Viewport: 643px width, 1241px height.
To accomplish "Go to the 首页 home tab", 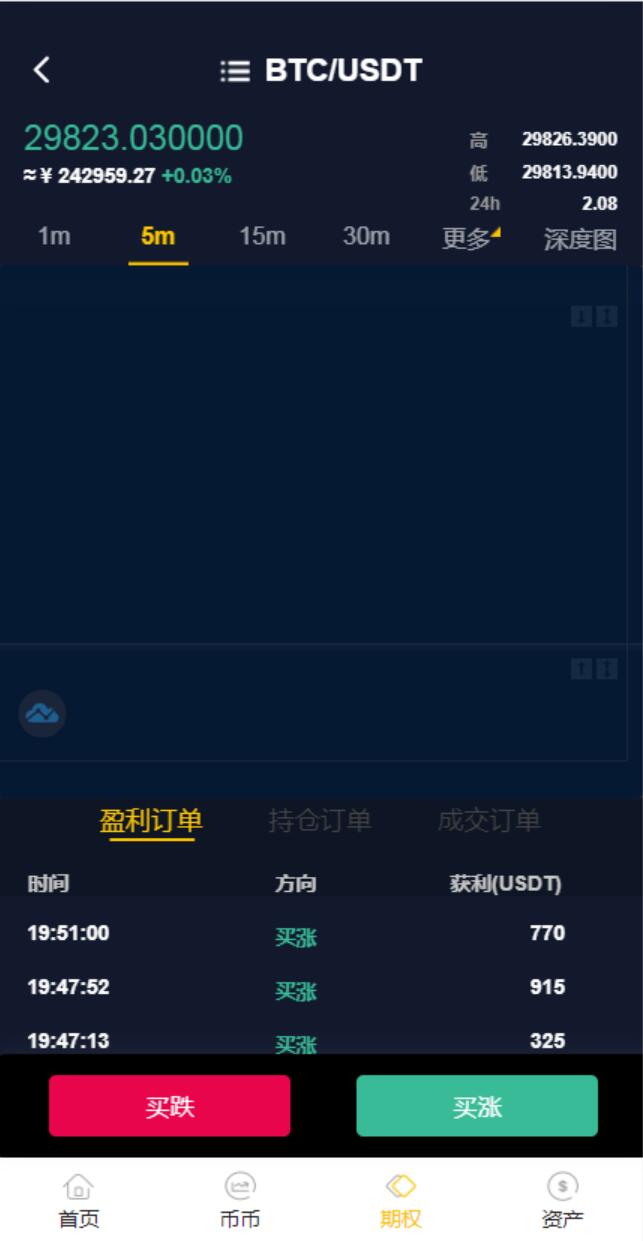I will (80, 1201).
